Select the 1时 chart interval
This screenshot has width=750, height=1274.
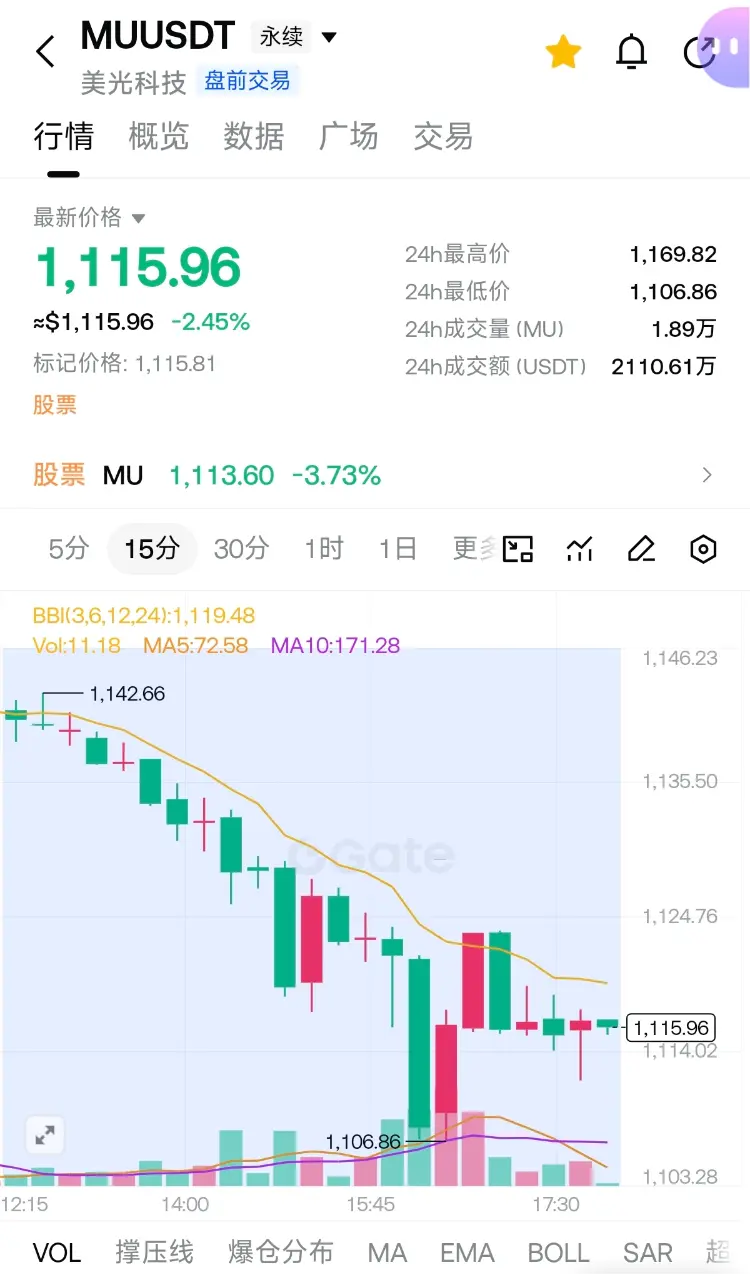(324, 548)
